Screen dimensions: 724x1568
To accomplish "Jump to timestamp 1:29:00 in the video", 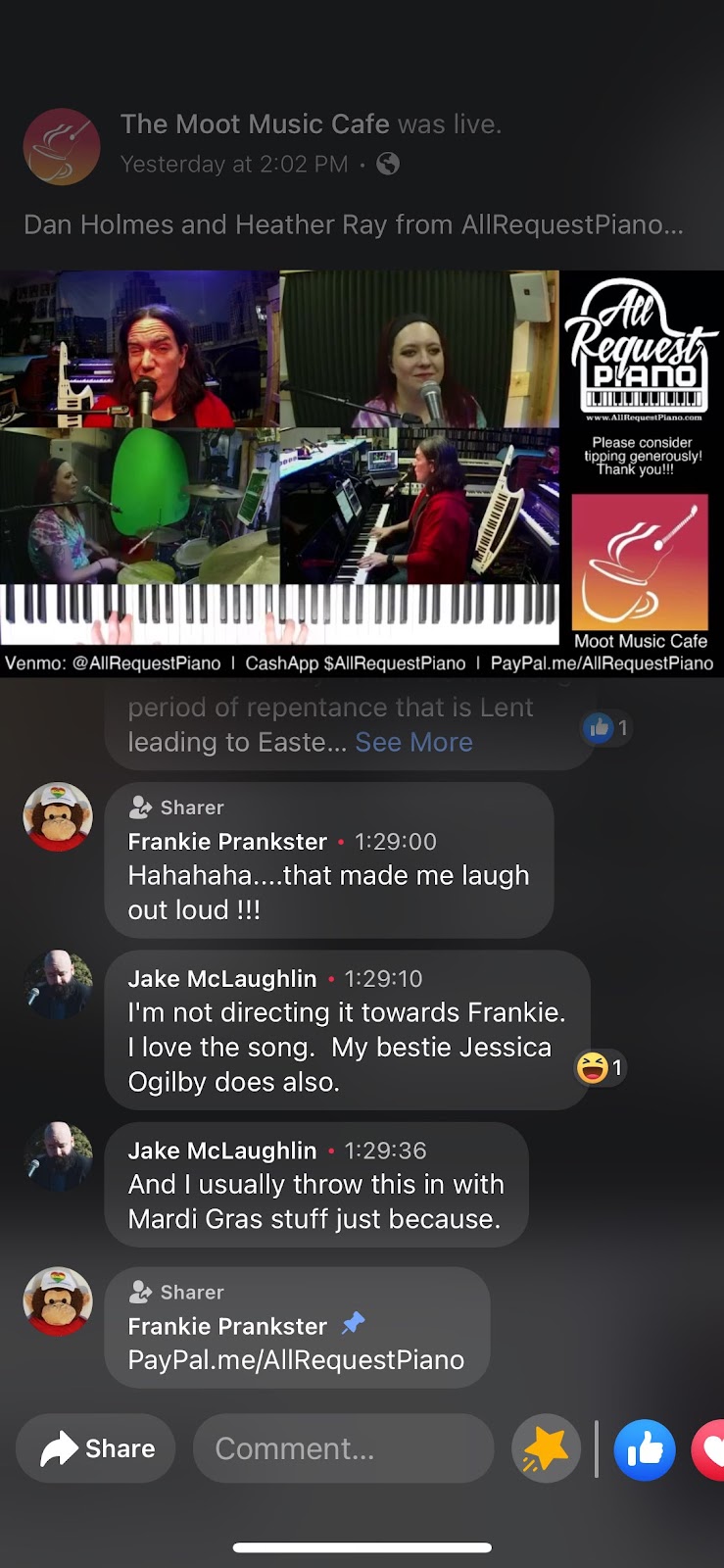I will tap(395, 842).
